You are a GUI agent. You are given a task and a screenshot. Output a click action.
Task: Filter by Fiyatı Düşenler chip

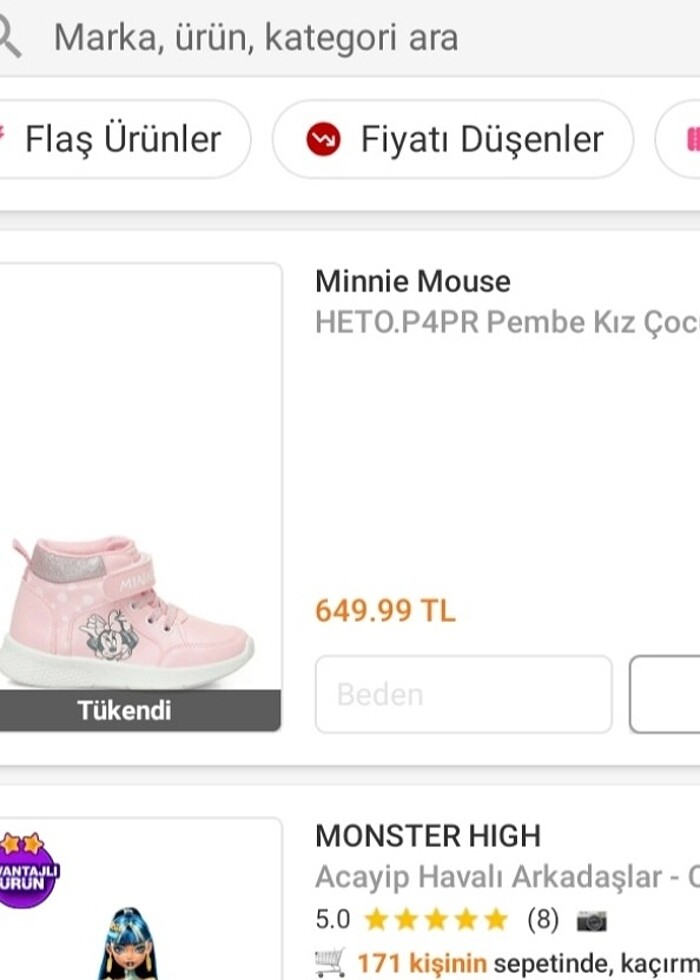(453, 139)
